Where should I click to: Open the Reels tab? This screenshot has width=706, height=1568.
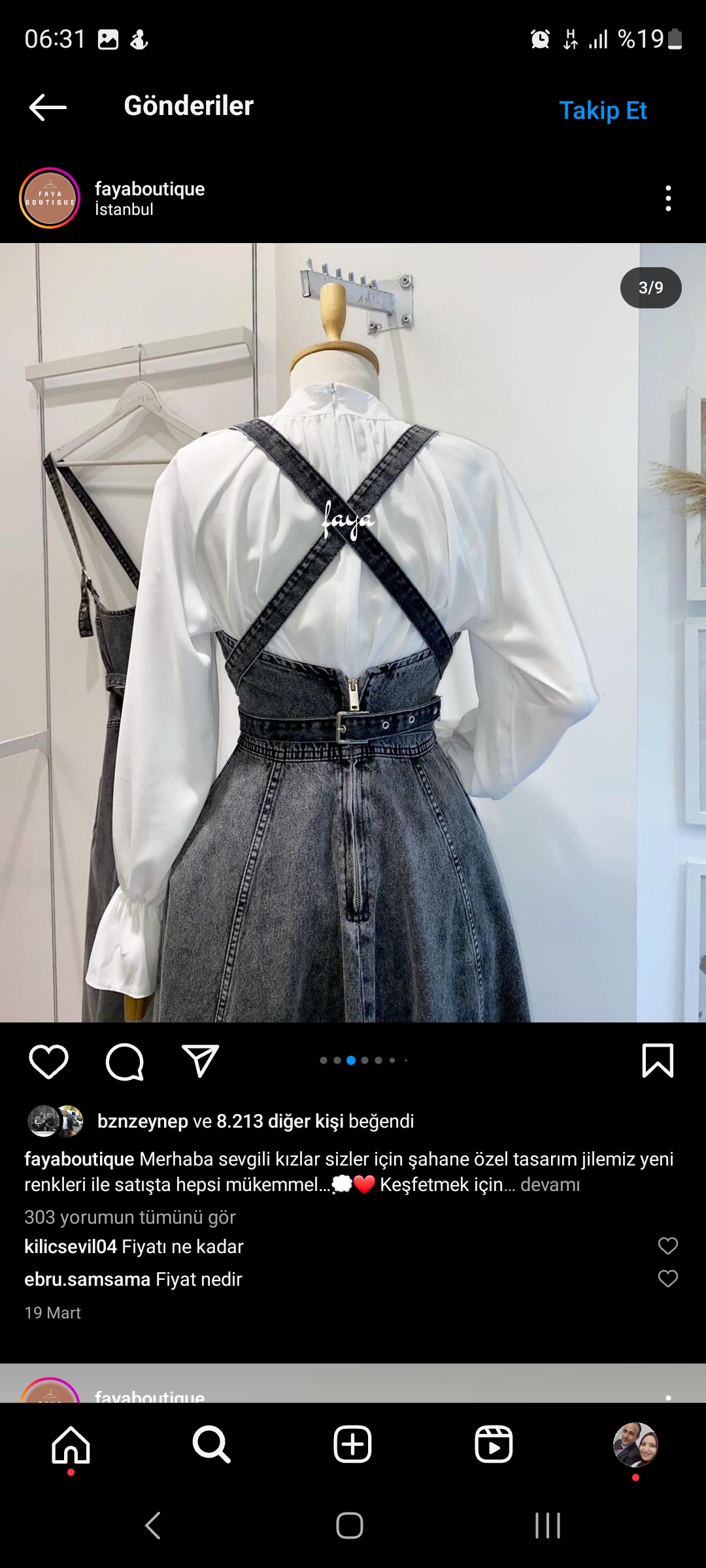[494, 1445]
